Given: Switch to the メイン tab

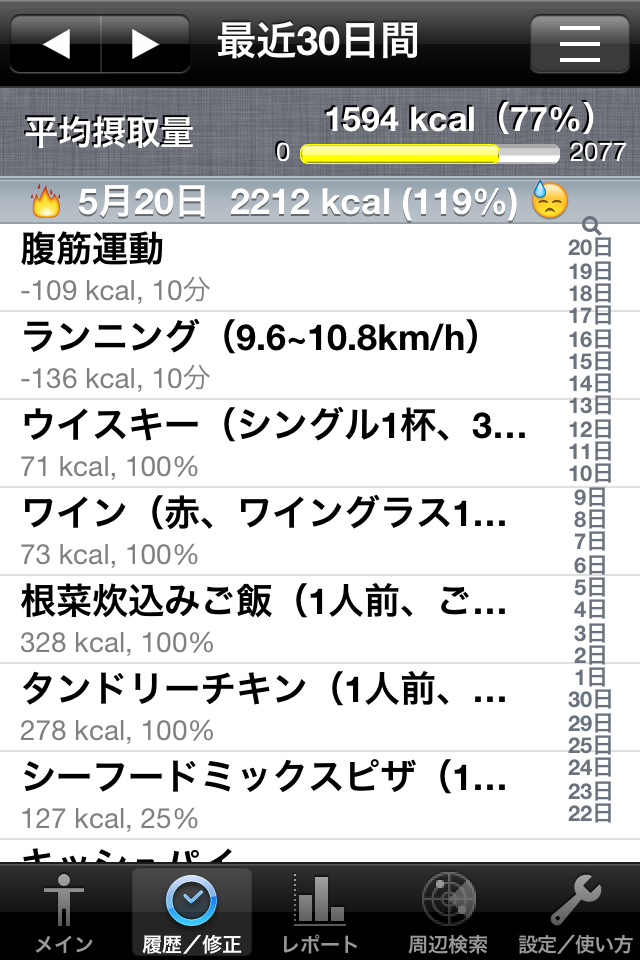Looking at the screenshot, I should 64,911.
